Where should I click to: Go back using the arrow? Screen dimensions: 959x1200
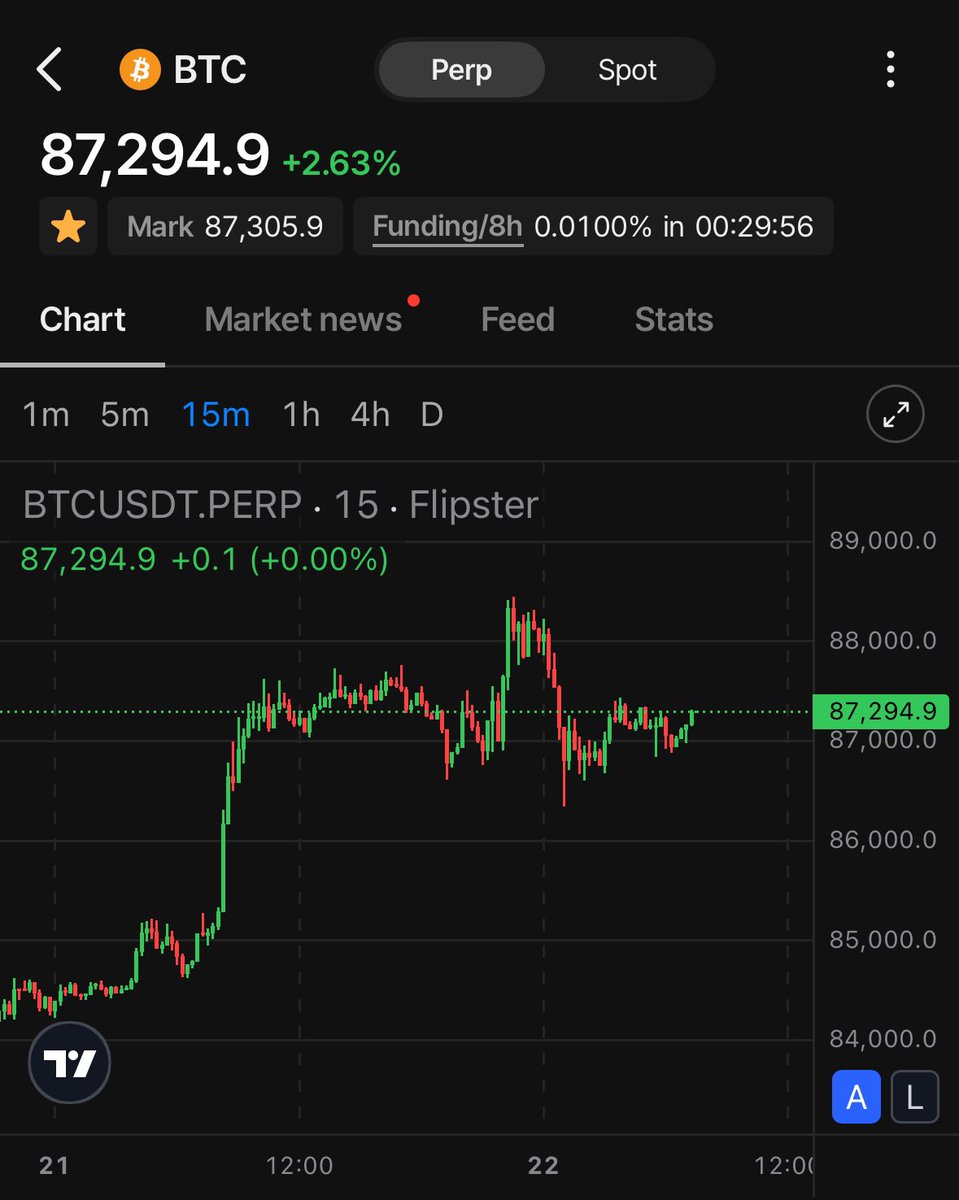coord(50,70)
